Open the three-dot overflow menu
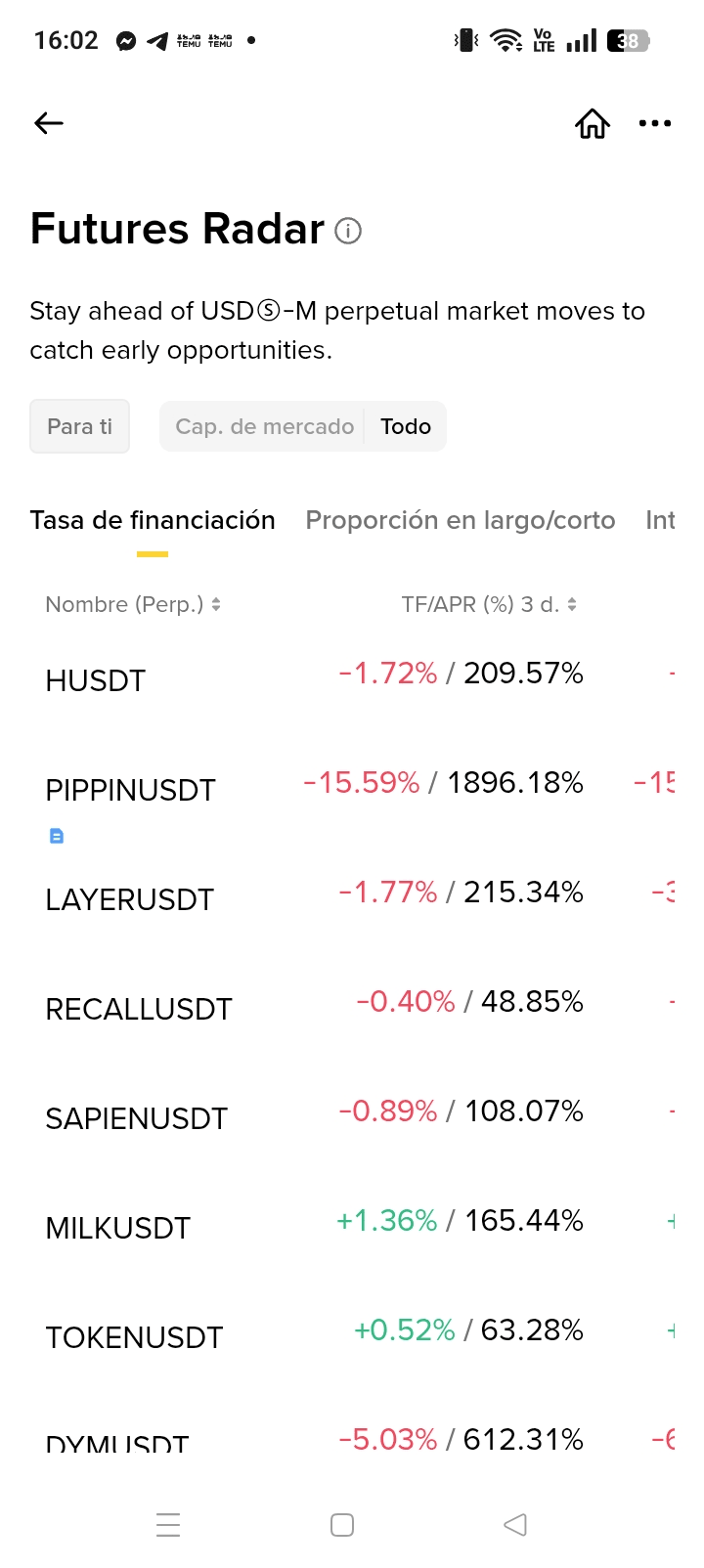This screenshot has height=1568, width=704. point(654,123)
